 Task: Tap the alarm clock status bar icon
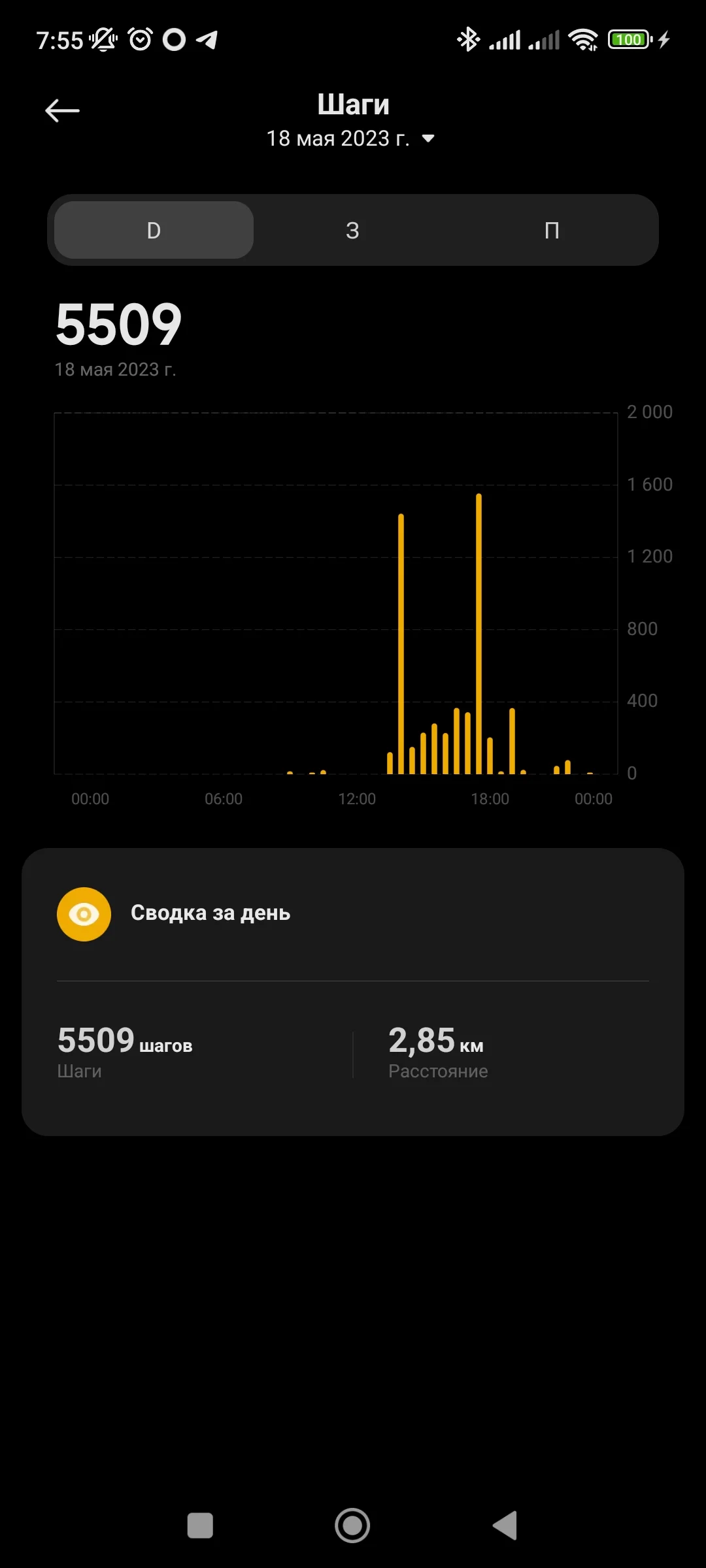(139, 41)
